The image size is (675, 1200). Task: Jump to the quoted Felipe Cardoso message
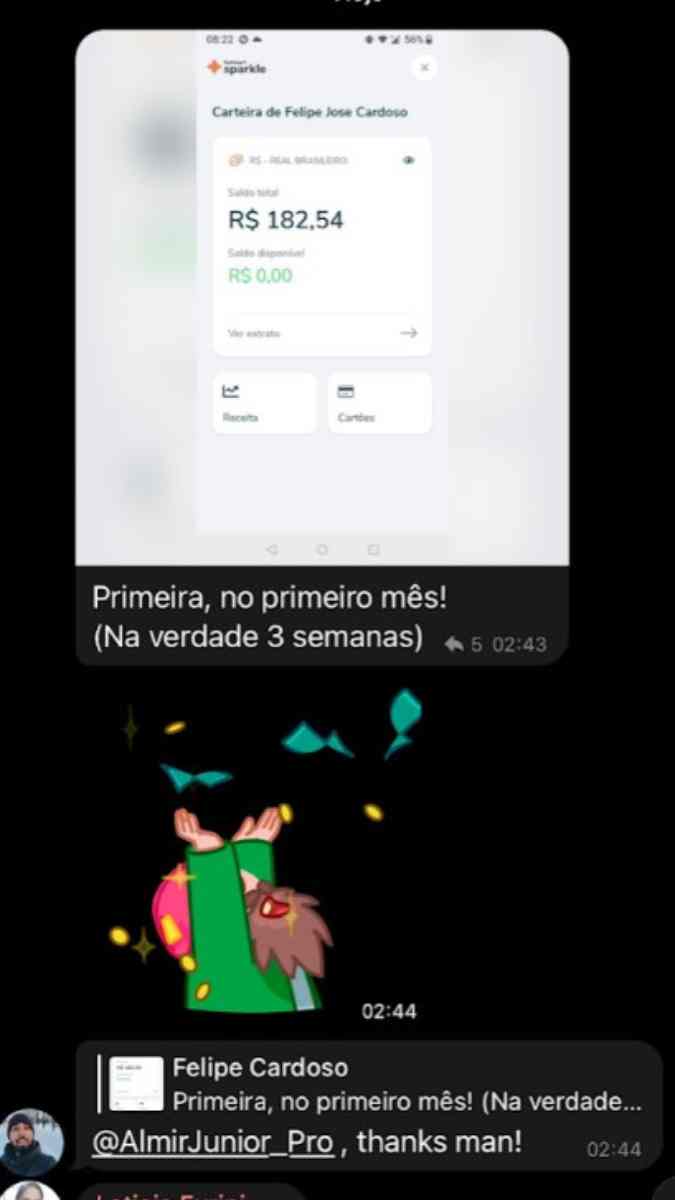pyautogui.click(x=371, y=1084)
